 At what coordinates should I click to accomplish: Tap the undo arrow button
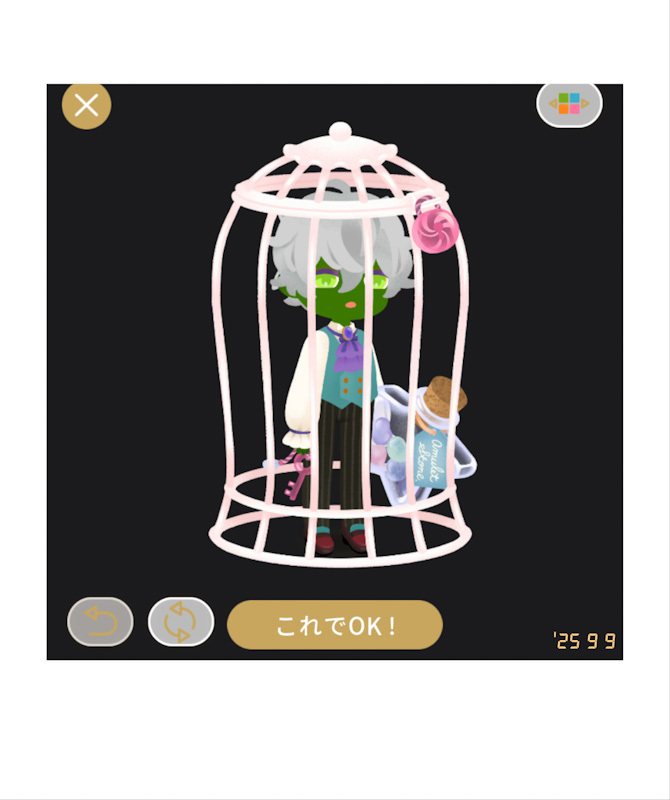point(100,621)
